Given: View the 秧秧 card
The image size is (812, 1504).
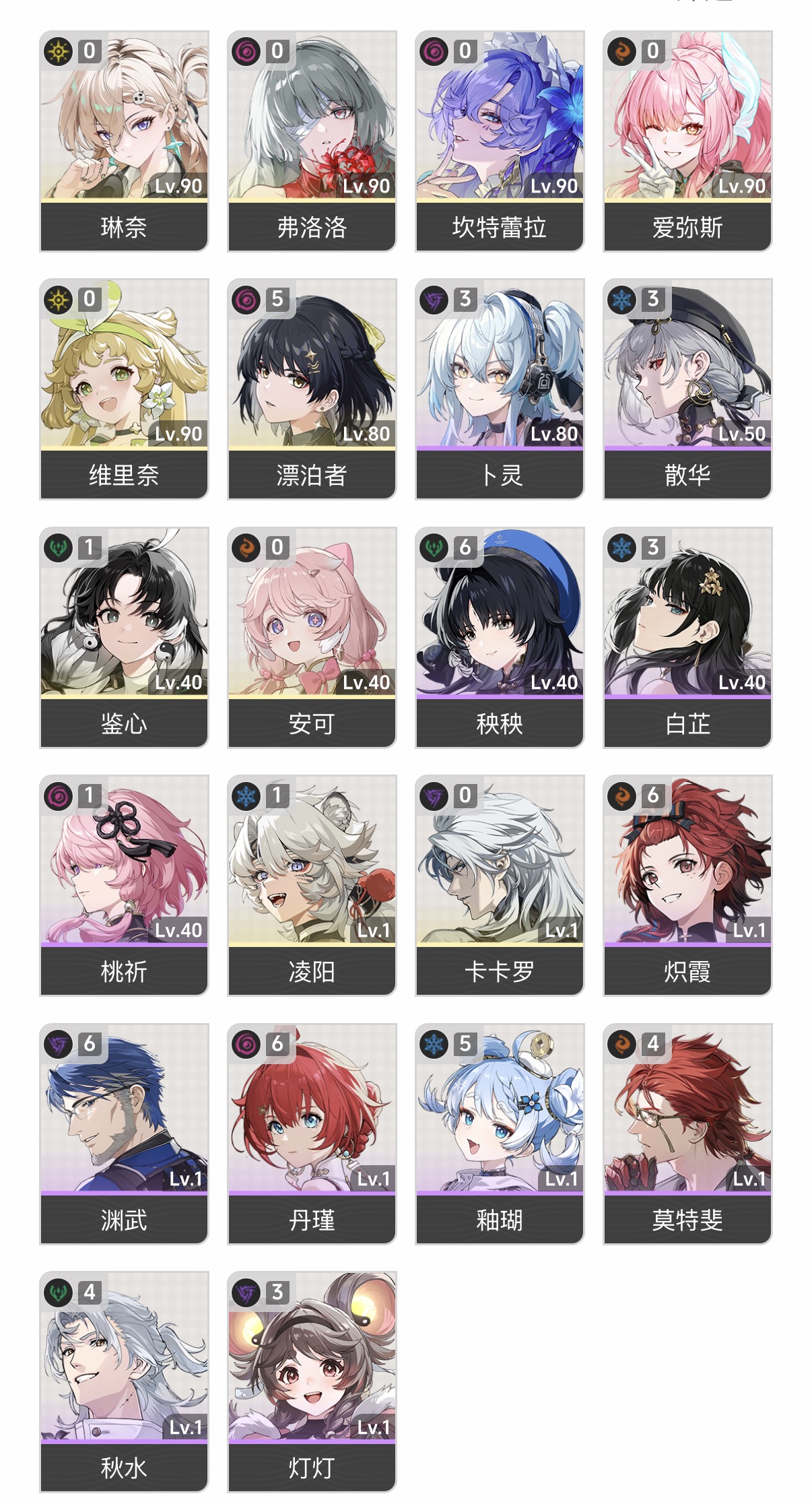Looking at the screenshot, I should [x=500, y=637].
